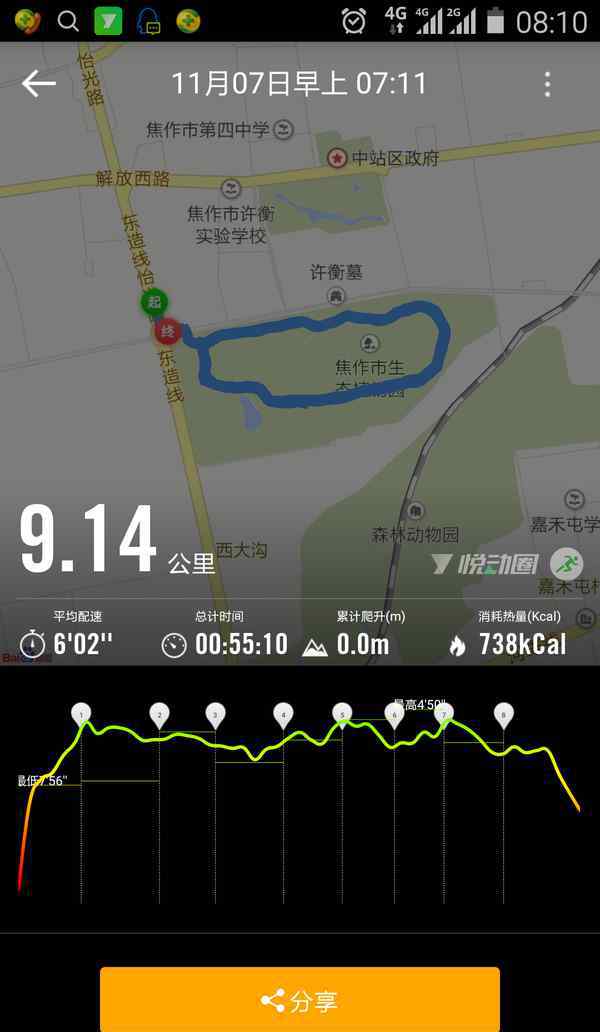Image resolution: width=600 pixels, height=1032 pixels.
Task: Go back using the arrow
Action: [39, 84]
